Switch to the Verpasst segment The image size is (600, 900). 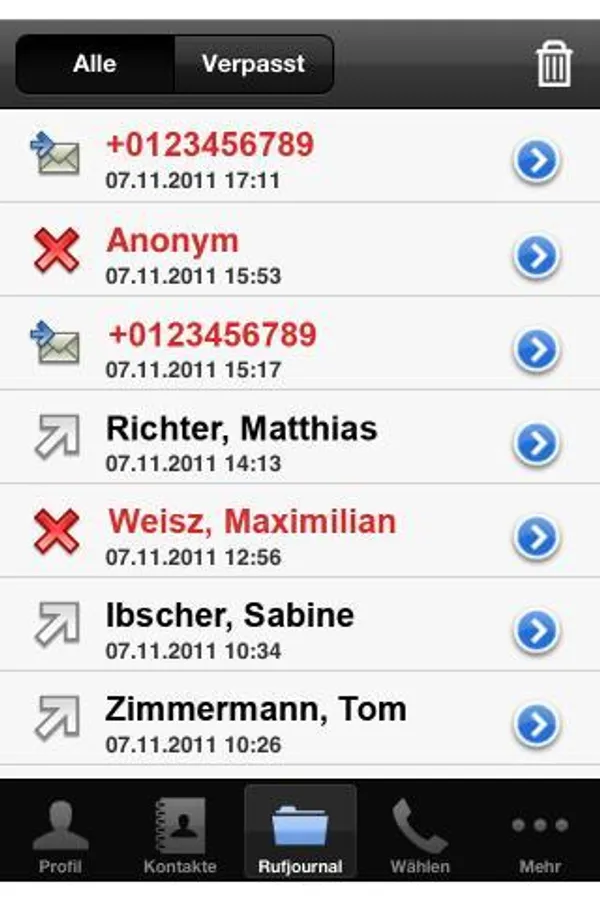(253, 65)
